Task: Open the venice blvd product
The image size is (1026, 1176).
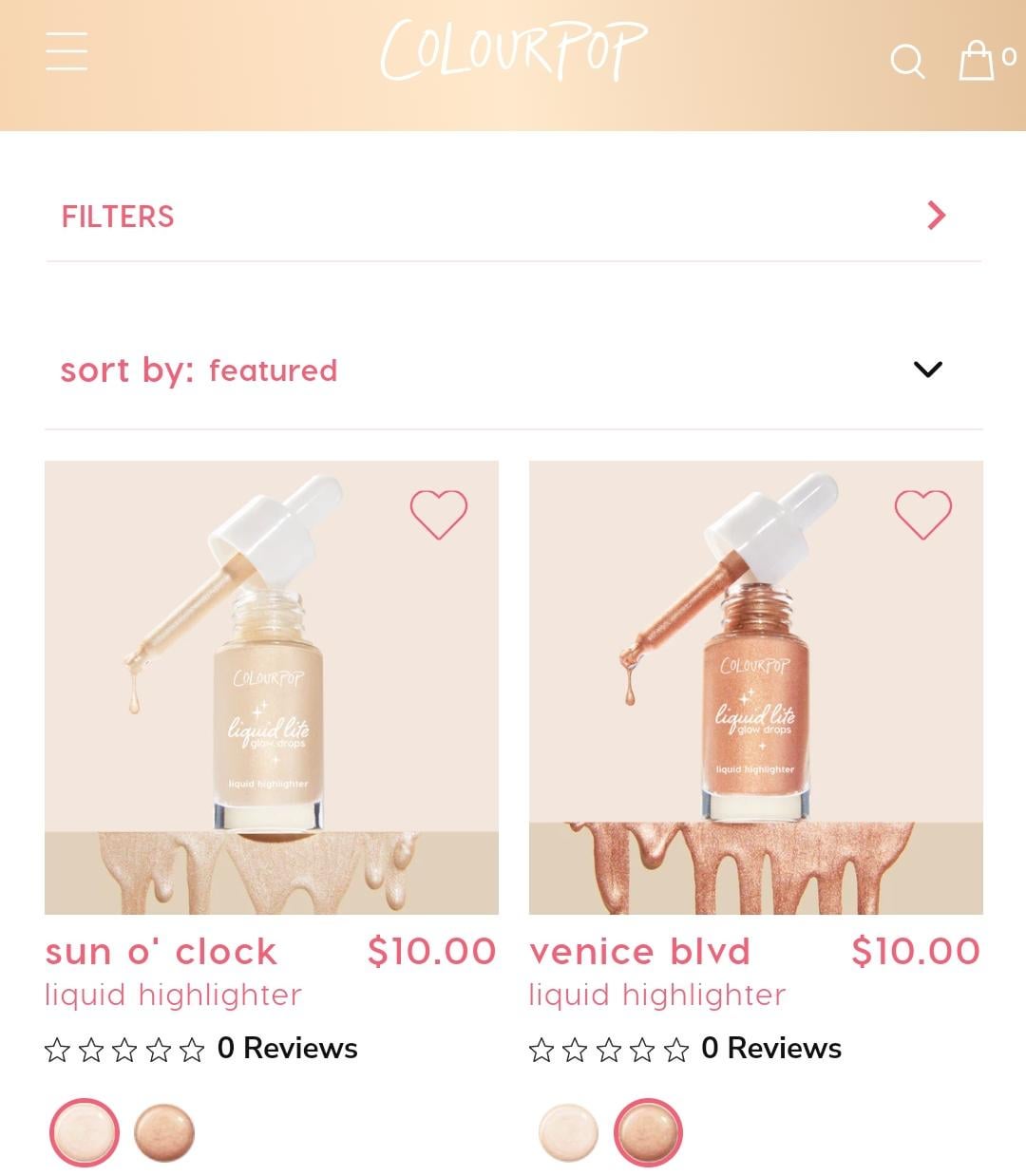Action: coord(755,688)
